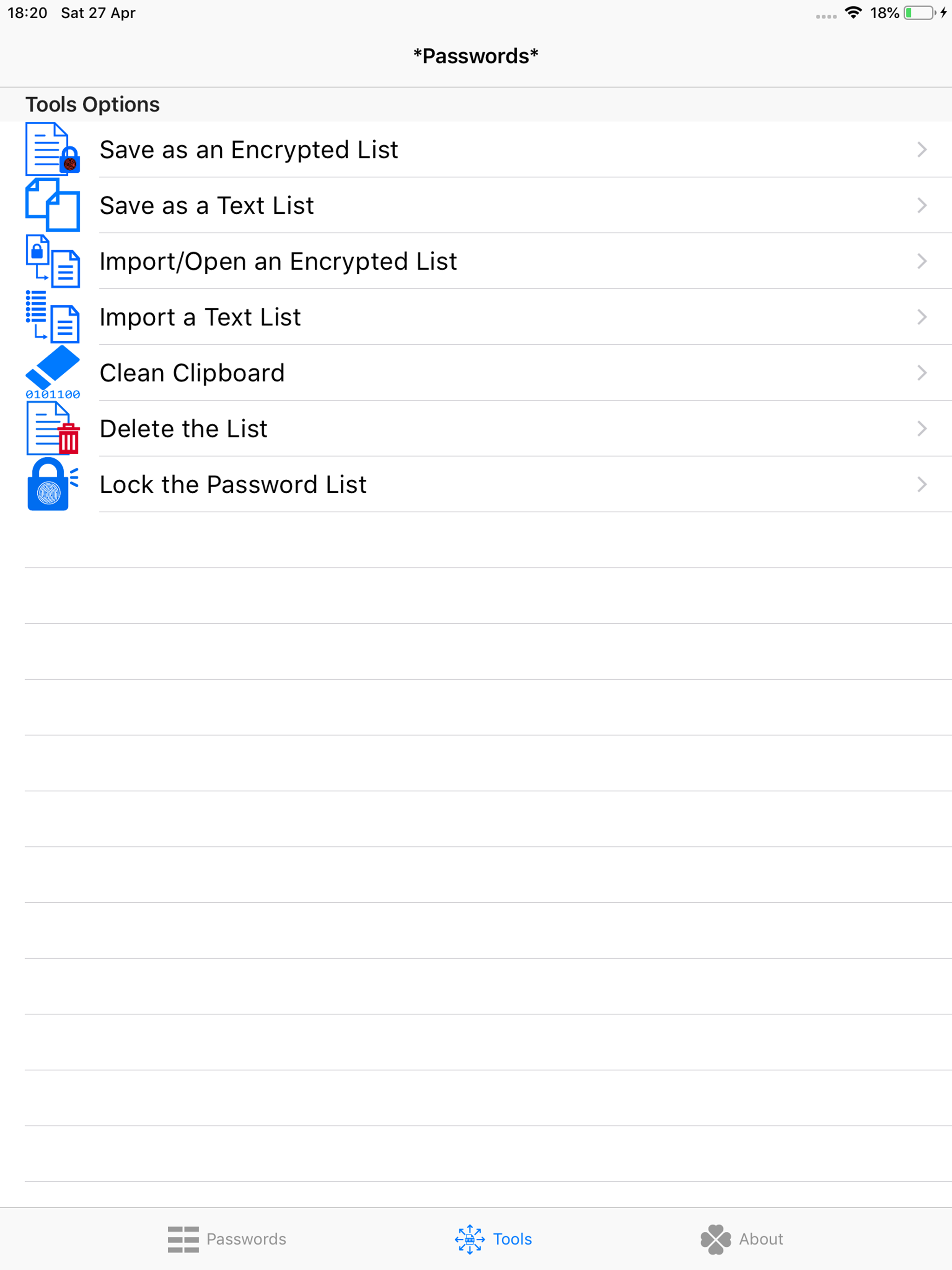Select the duplicate pages text list icon
This screenshot has width=952, height=1270.
point(53,205)
